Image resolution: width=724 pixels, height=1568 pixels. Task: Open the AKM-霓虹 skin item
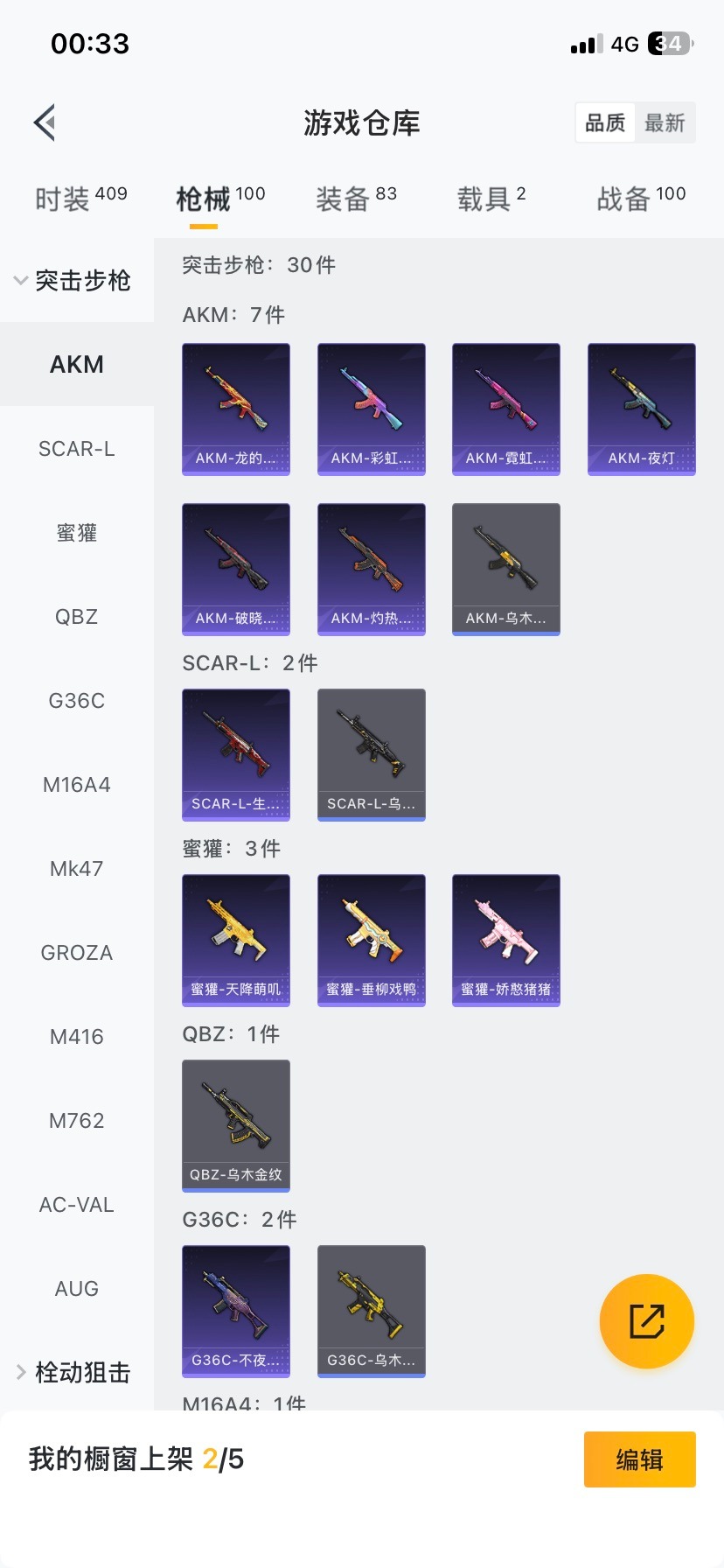(x=505, y=409)
